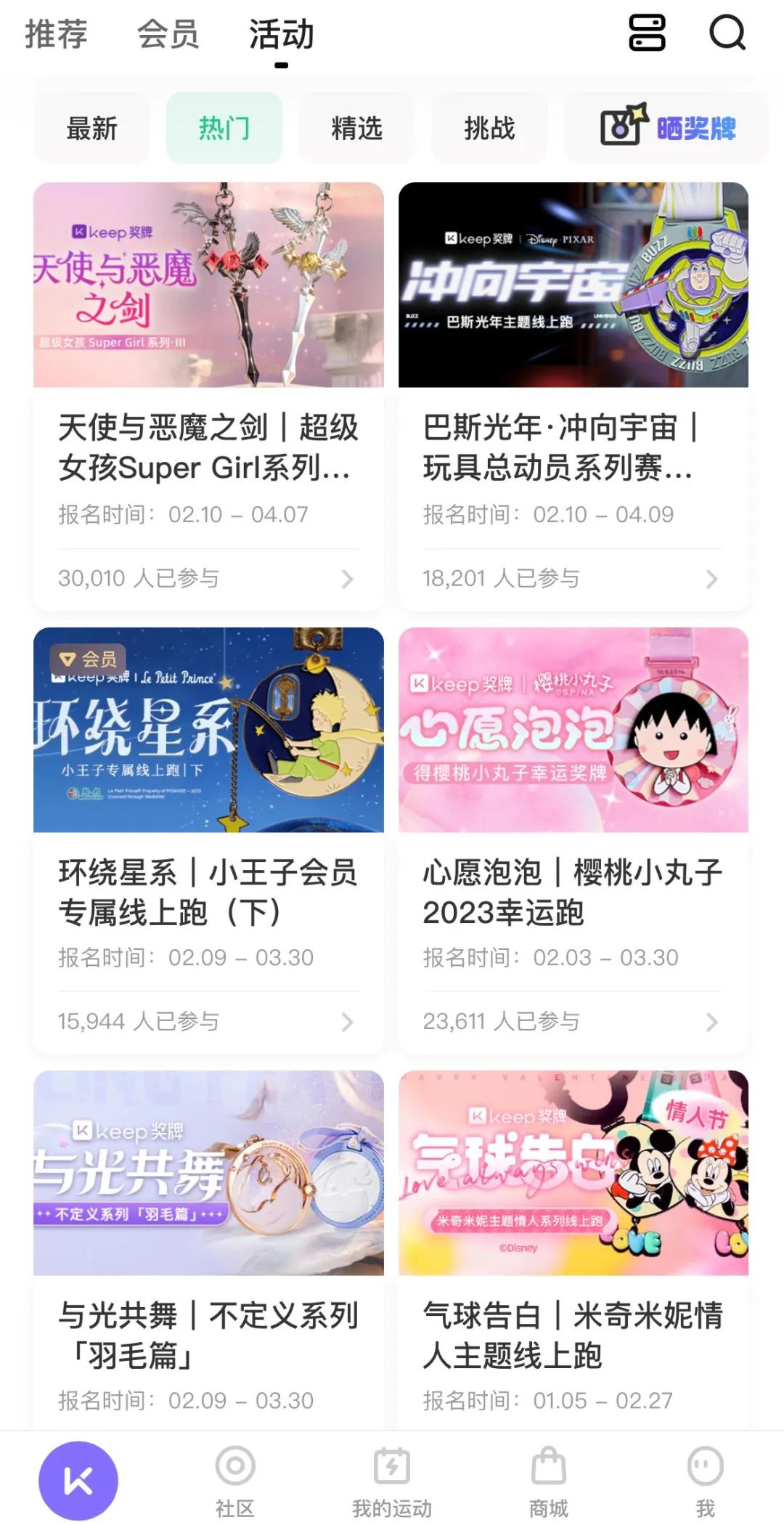Screen dimensions: 784x1525
Task: Select the 最新 filter chip
Action: click(92, 127)
